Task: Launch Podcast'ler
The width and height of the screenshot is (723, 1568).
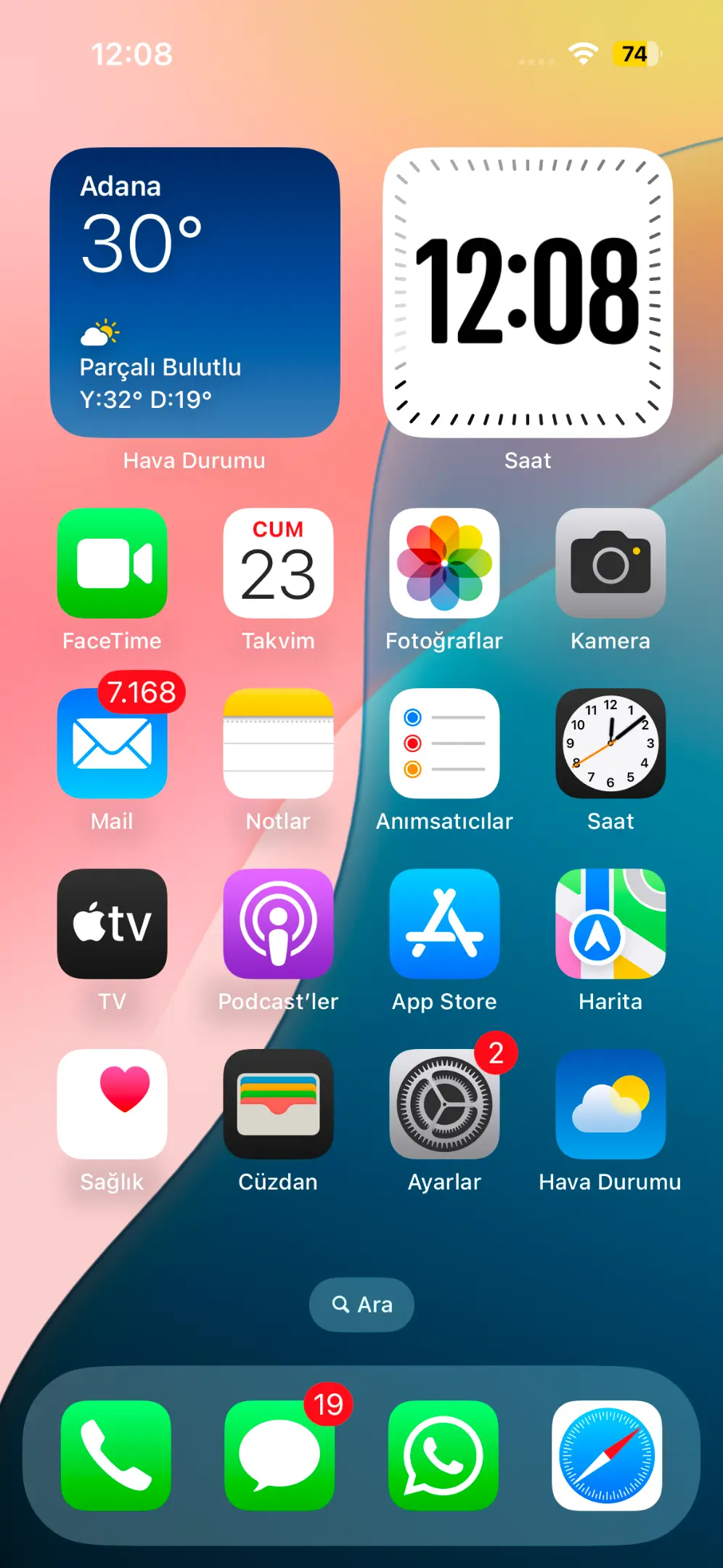Action: tap(278, 923)
